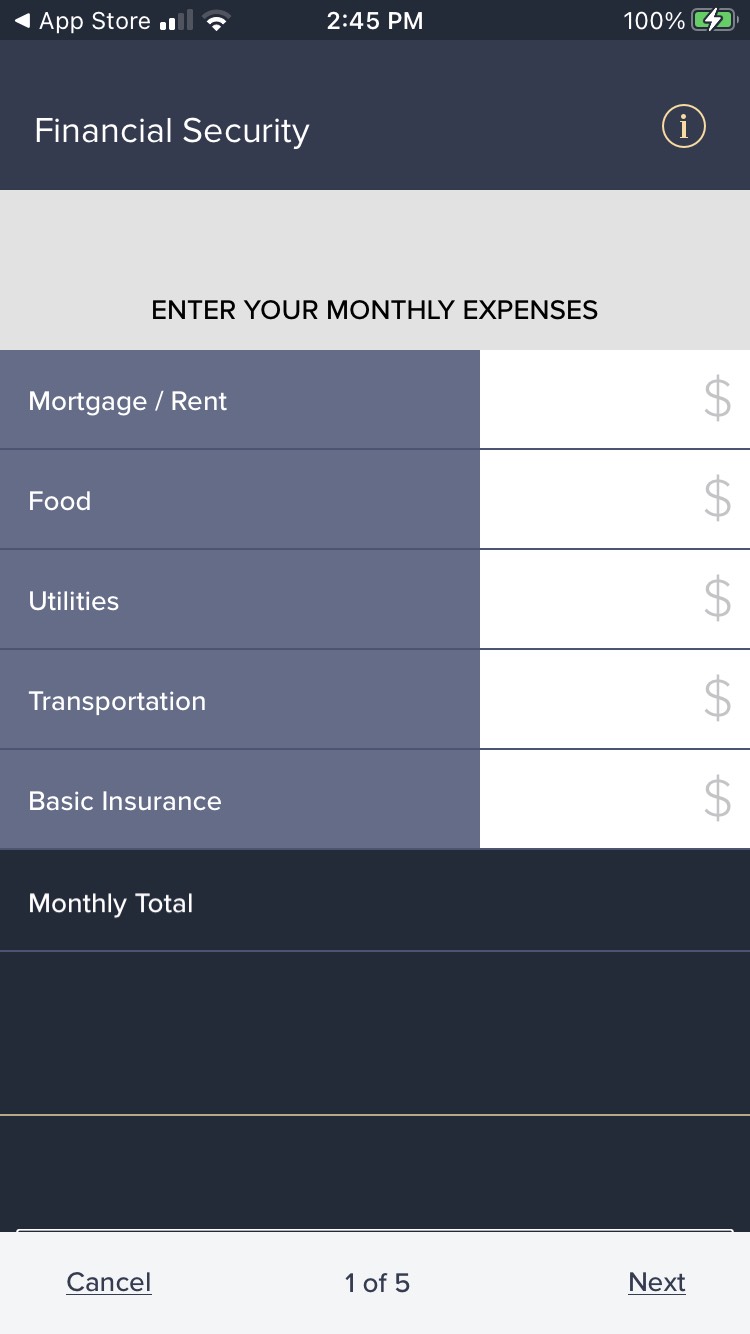Tap the Transportation dollar field
The image size is (750, 1334).
tap(615, 699)
